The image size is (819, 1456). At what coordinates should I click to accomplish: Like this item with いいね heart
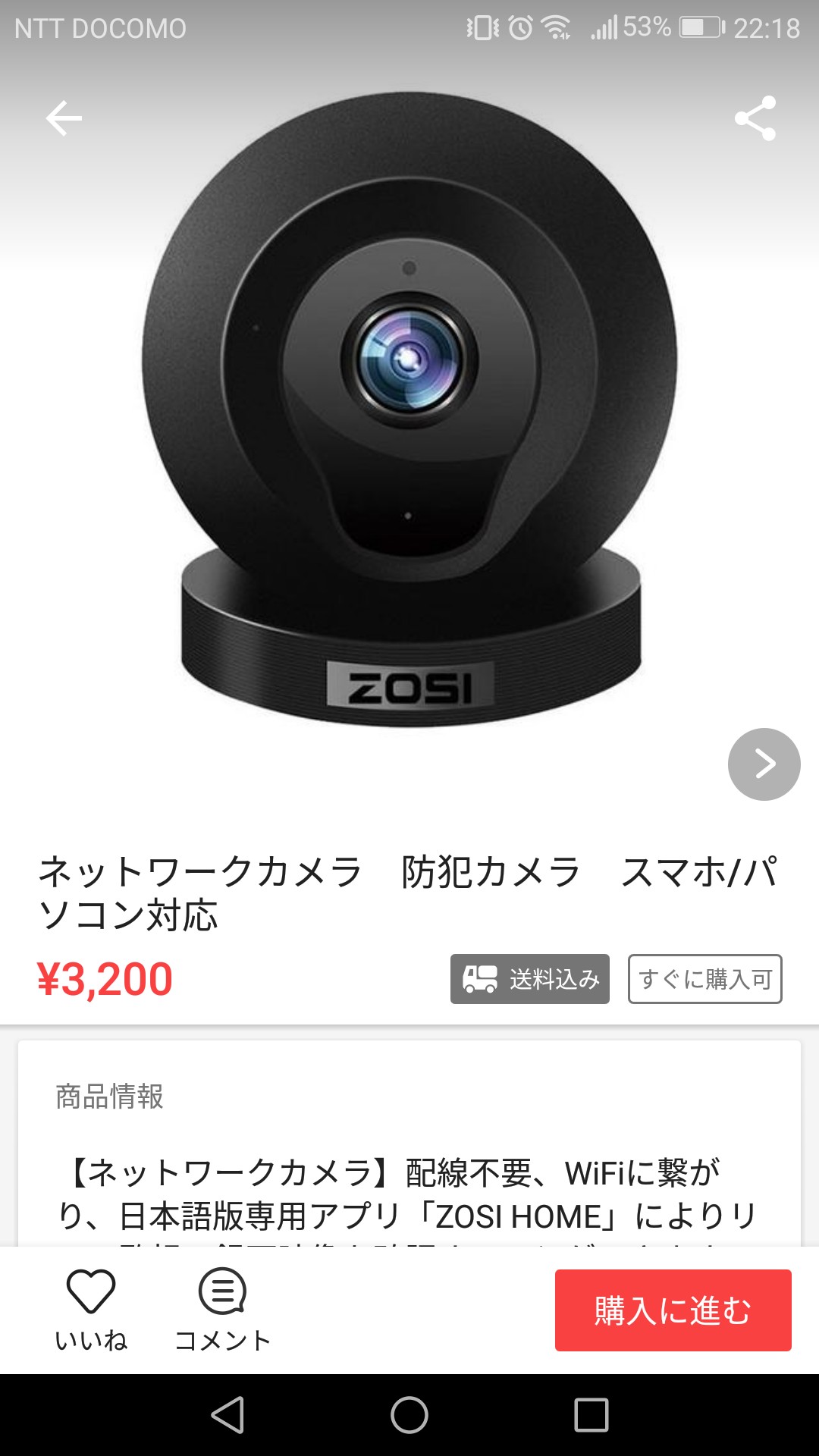click(x=91, y=1308)
